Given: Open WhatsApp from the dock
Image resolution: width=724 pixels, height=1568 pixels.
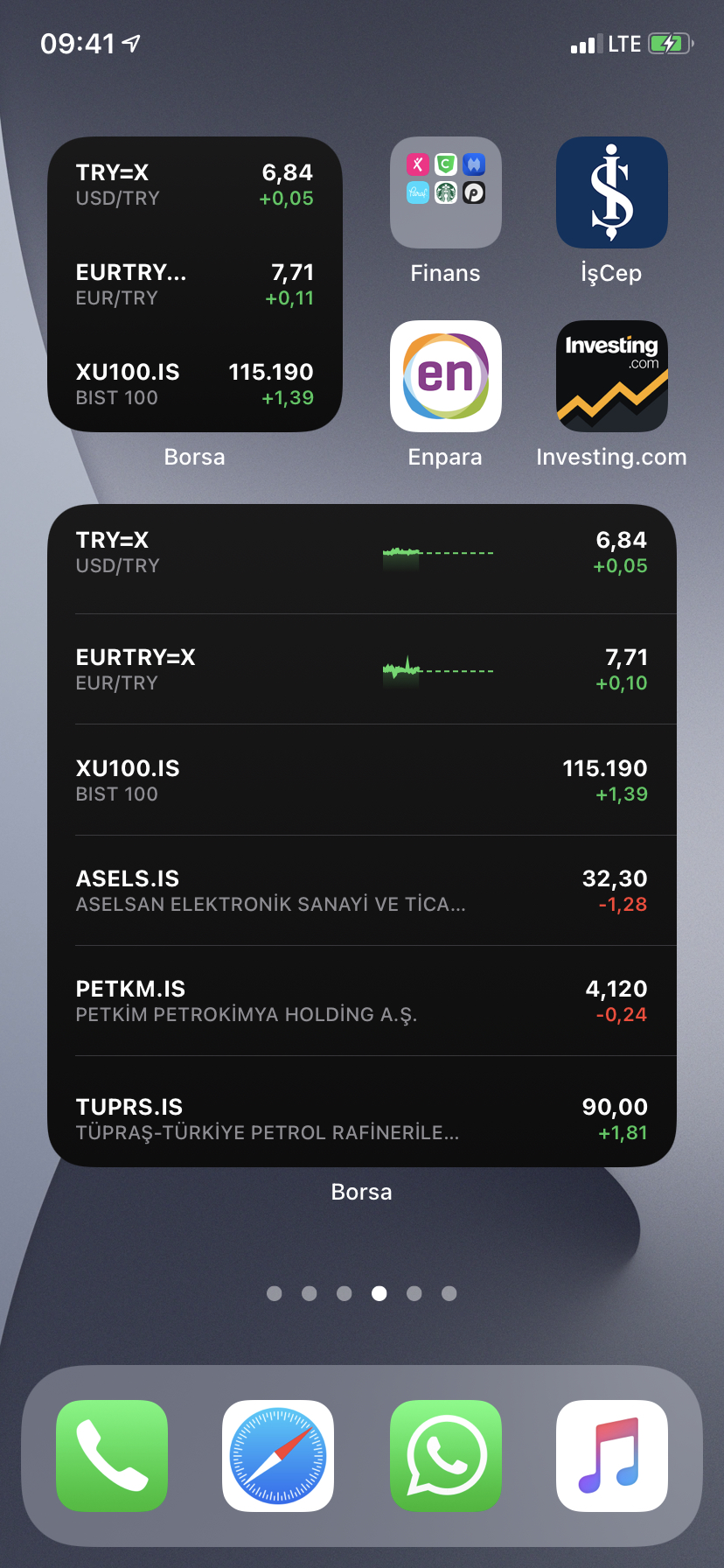Looking at the screenshot, I should (x=446, y=1456).
